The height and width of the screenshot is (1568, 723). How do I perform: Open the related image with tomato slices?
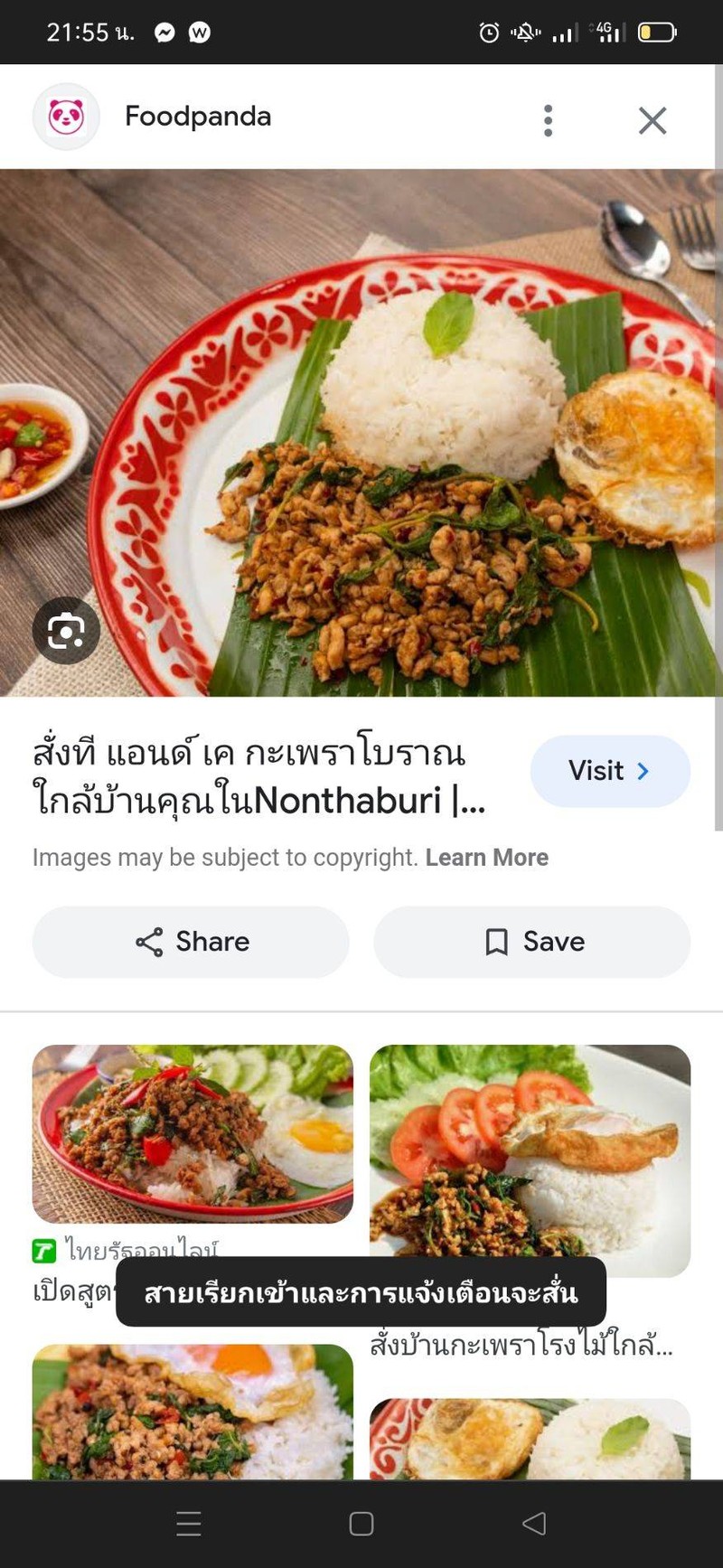pos(530,1160)
